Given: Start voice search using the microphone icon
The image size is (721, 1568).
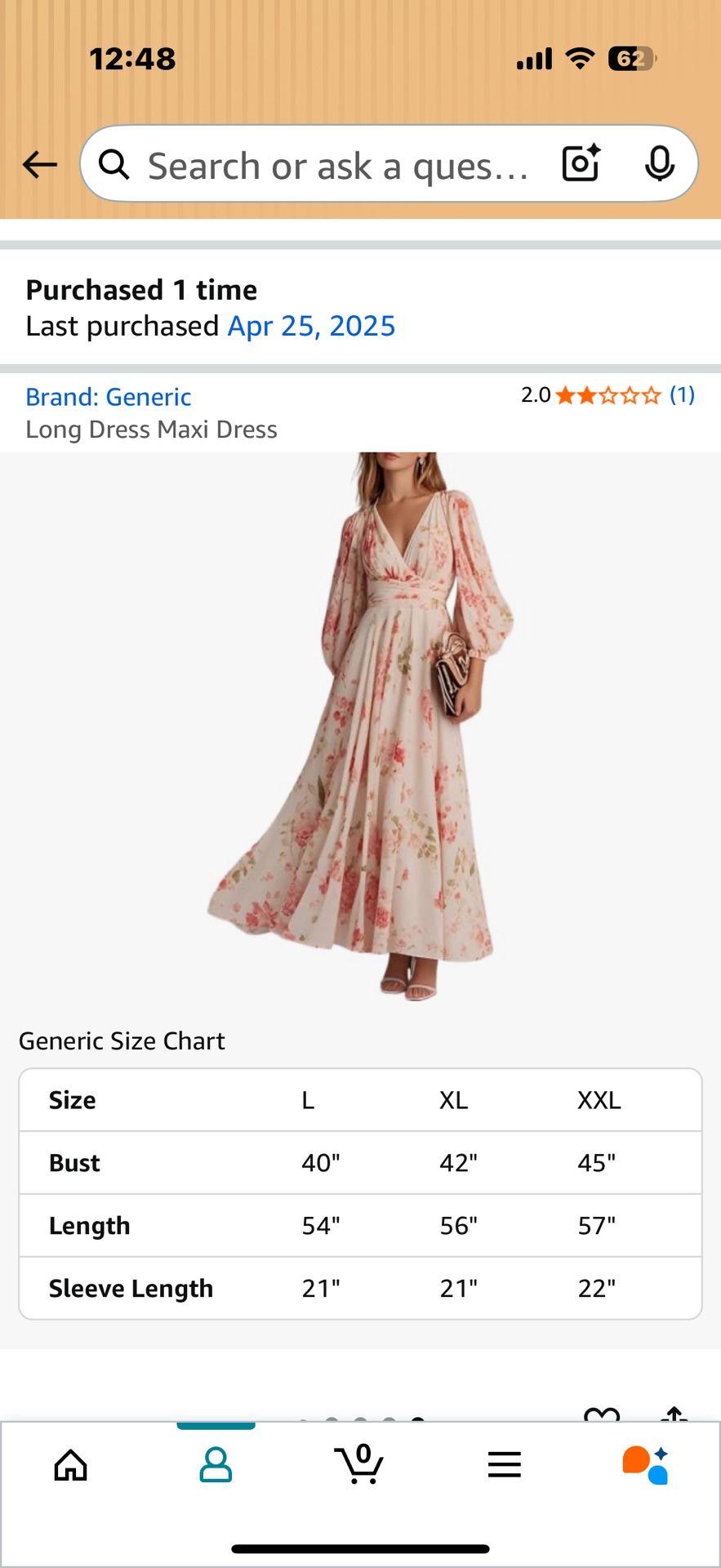Looking at the screenshot, I should pyautogui.click(x=660, y=163).
